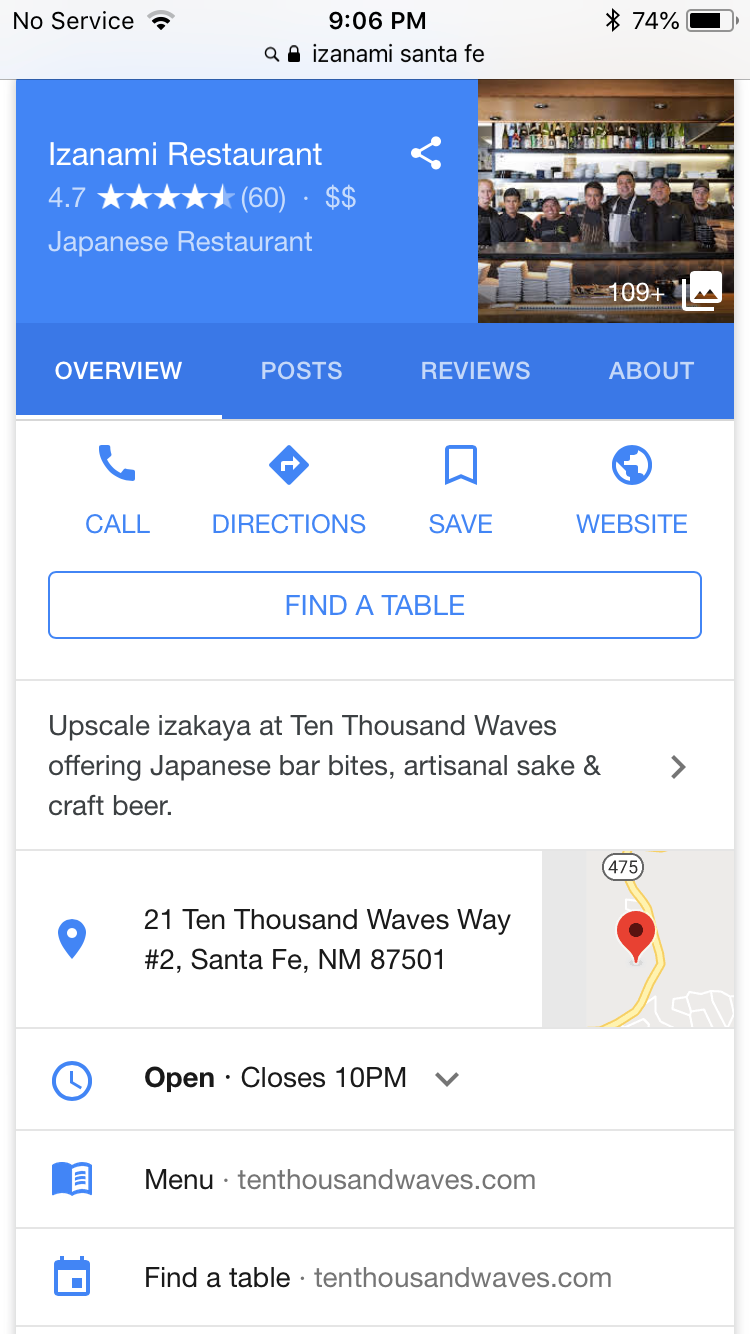This screenshot has height=1334, width=750.
Task: Open the About tab
Action: point(651,370)
